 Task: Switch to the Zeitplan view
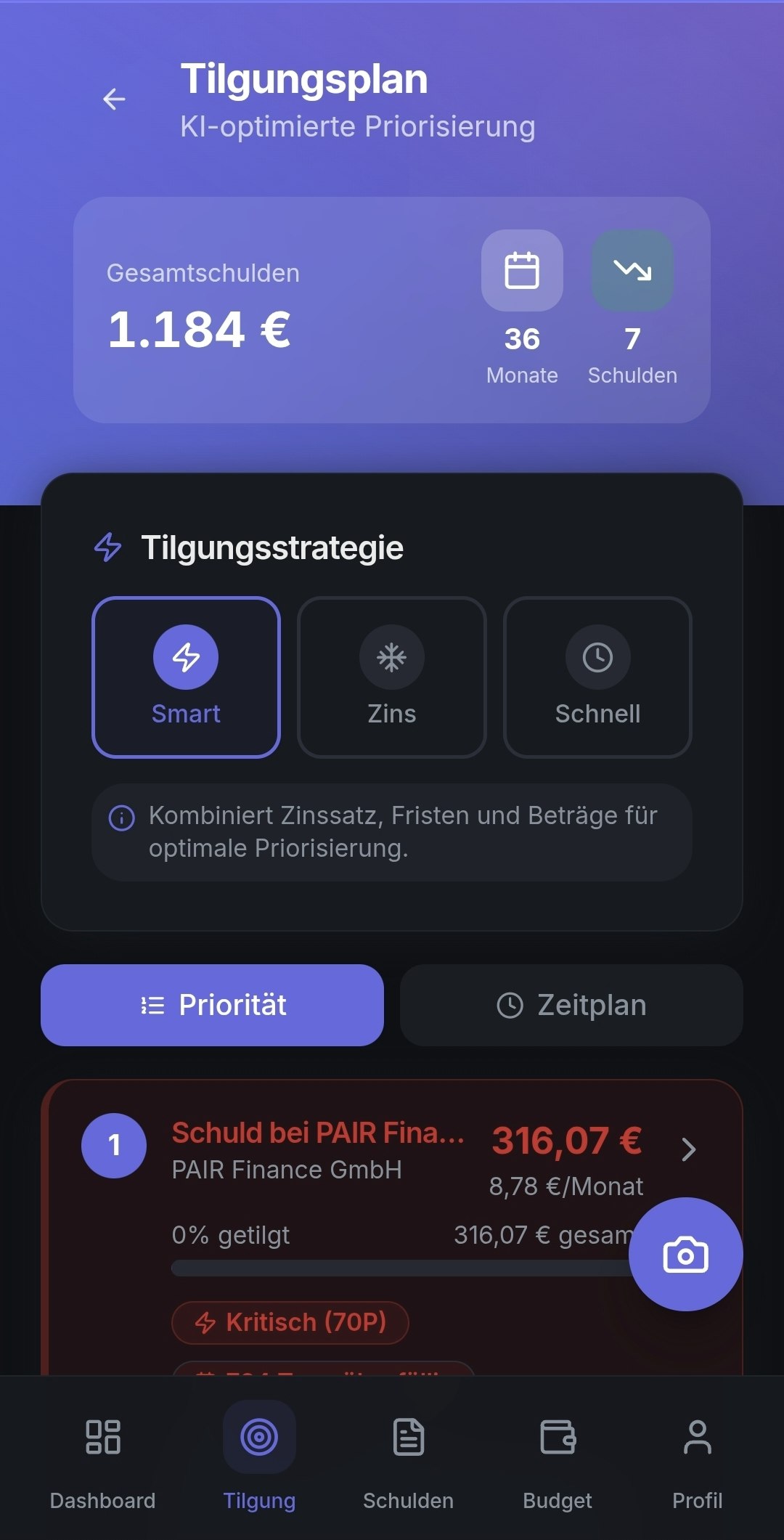point(571,1005)
